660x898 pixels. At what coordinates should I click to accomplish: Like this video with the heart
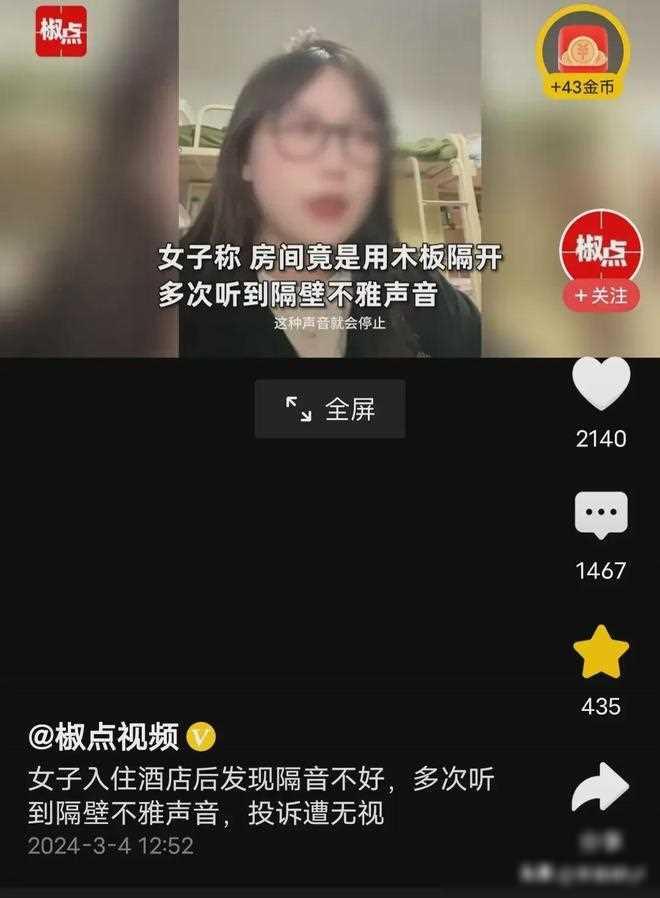tap(601, 384)
